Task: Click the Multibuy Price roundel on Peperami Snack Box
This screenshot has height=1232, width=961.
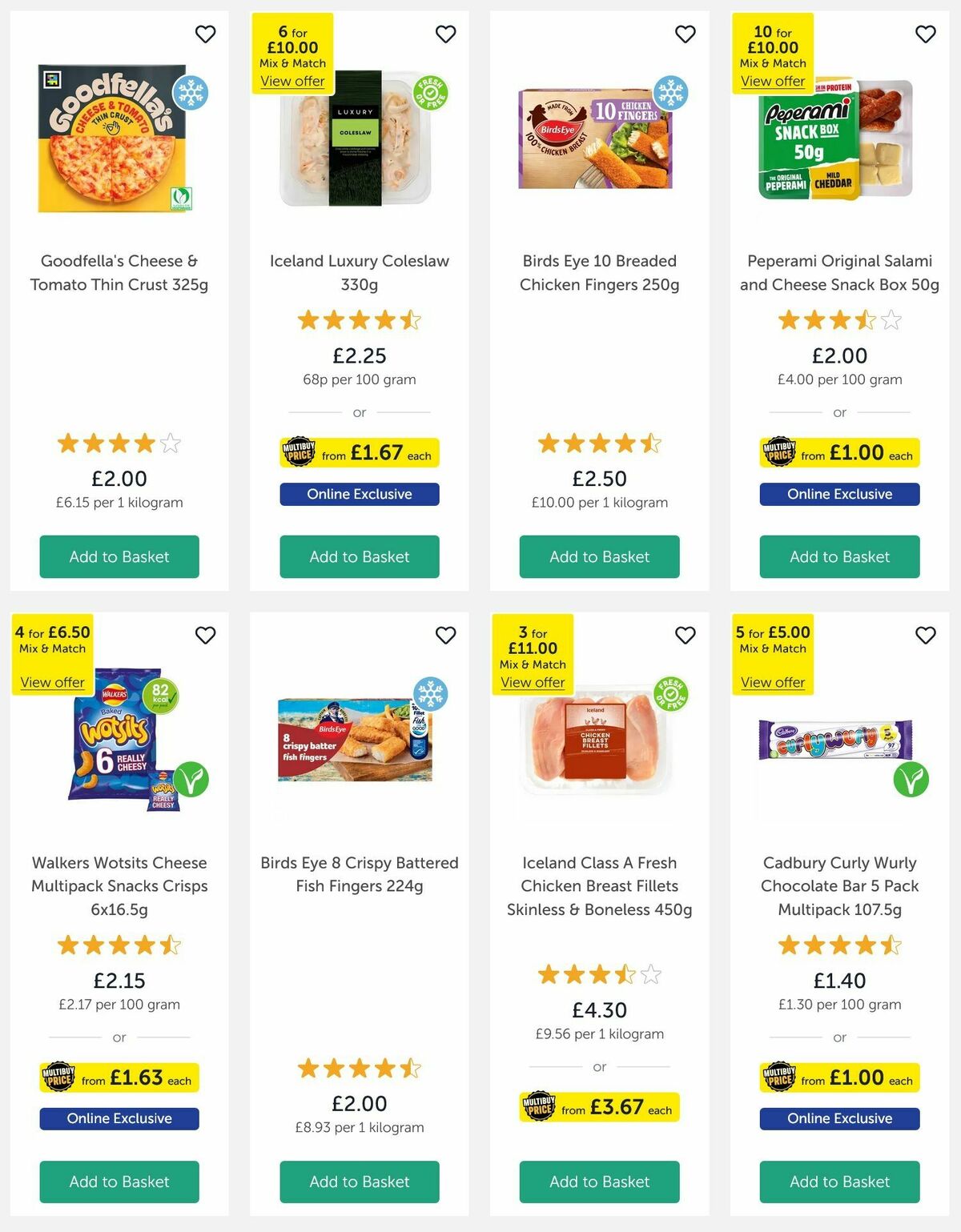Action: [x=779, y=452]
